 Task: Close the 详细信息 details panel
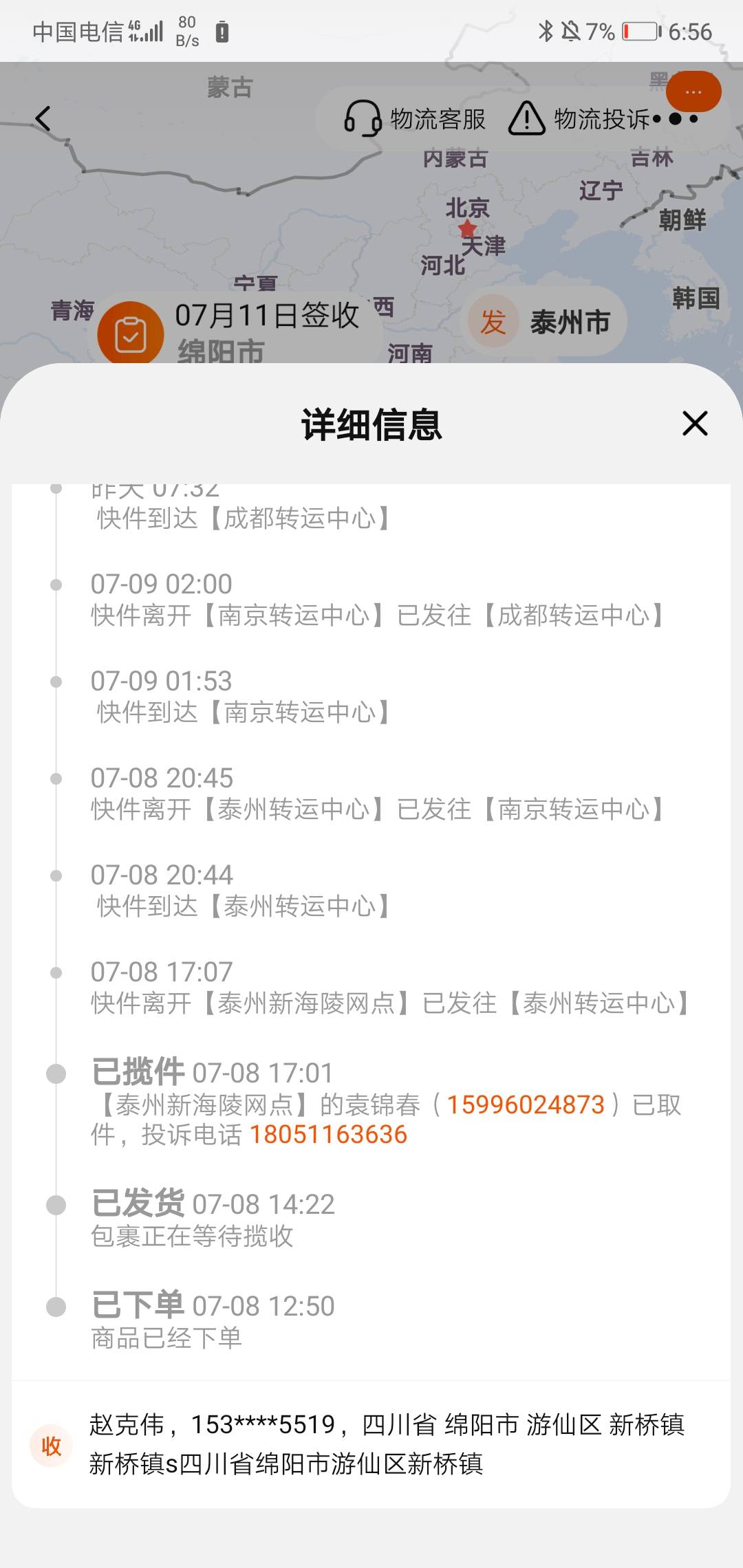tap(695, 423)
